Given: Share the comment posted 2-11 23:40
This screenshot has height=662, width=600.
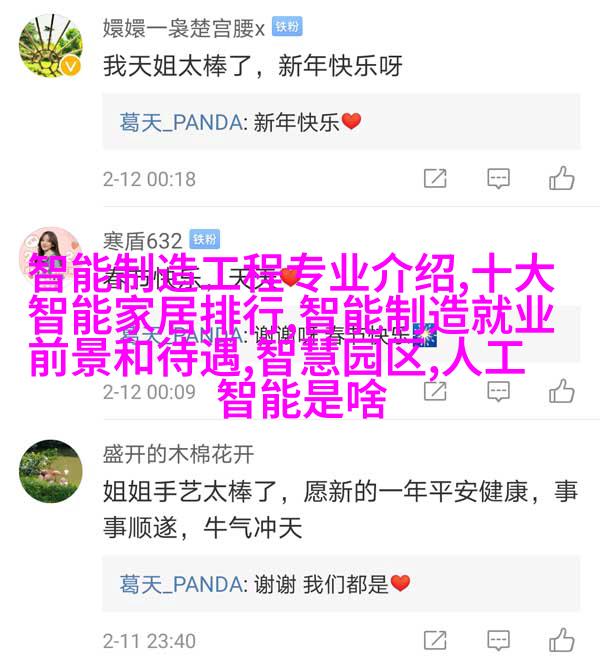Looking at the screenshot, I should pyautogui.click(x=435, y=640).
